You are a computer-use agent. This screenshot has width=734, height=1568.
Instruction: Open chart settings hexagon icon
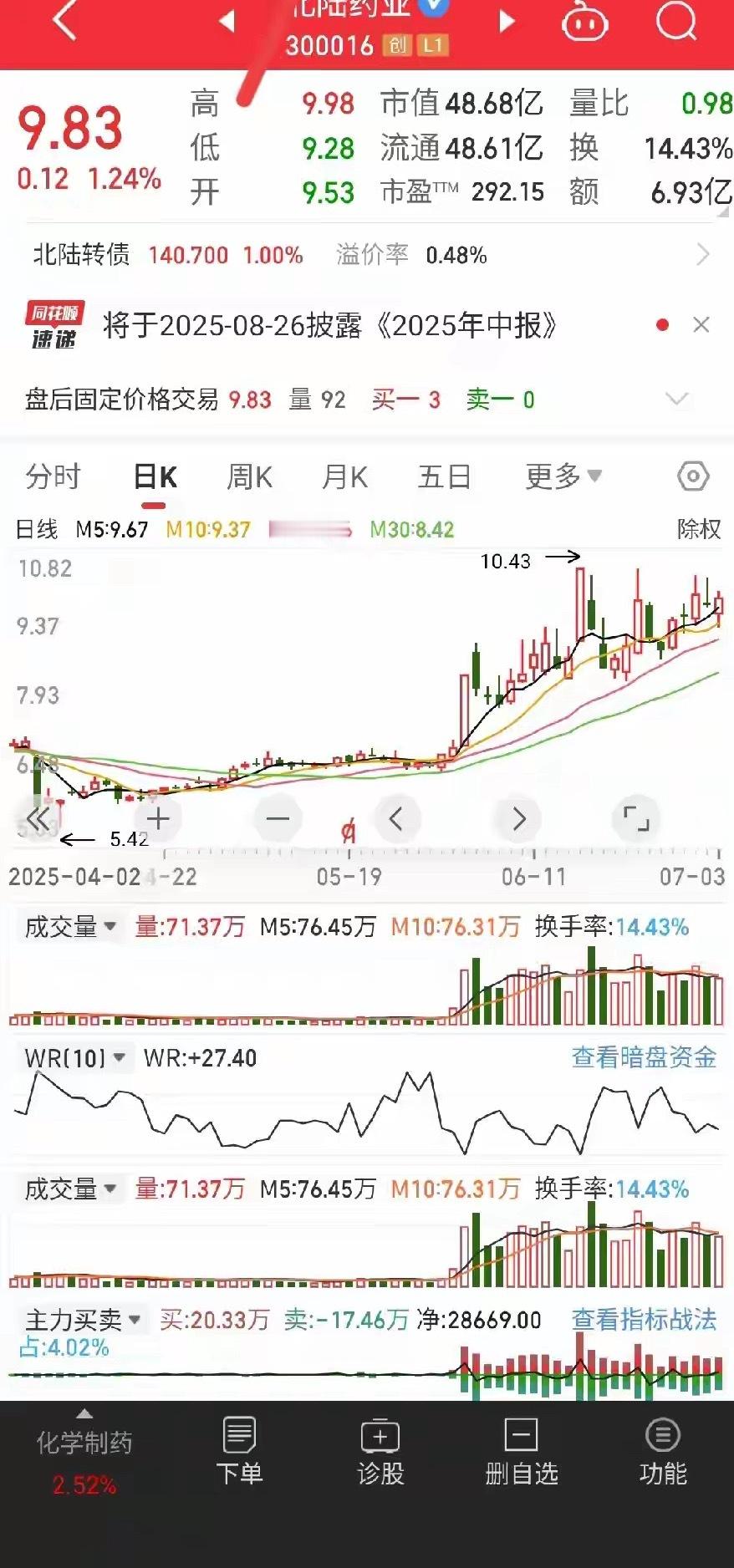coord(693,476)
